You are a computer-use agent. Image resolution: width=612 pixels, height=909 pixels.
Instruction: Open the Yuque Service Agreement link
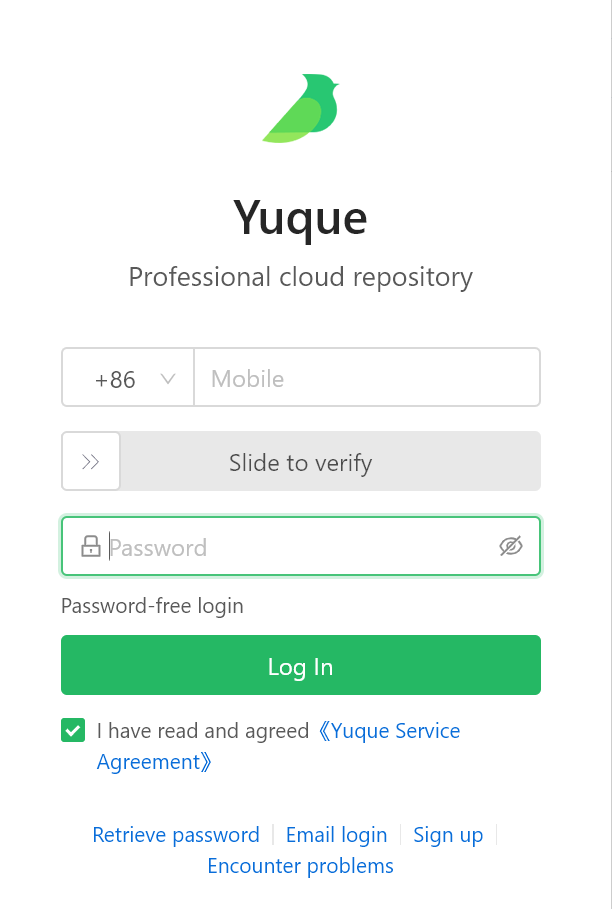point(388,731)
